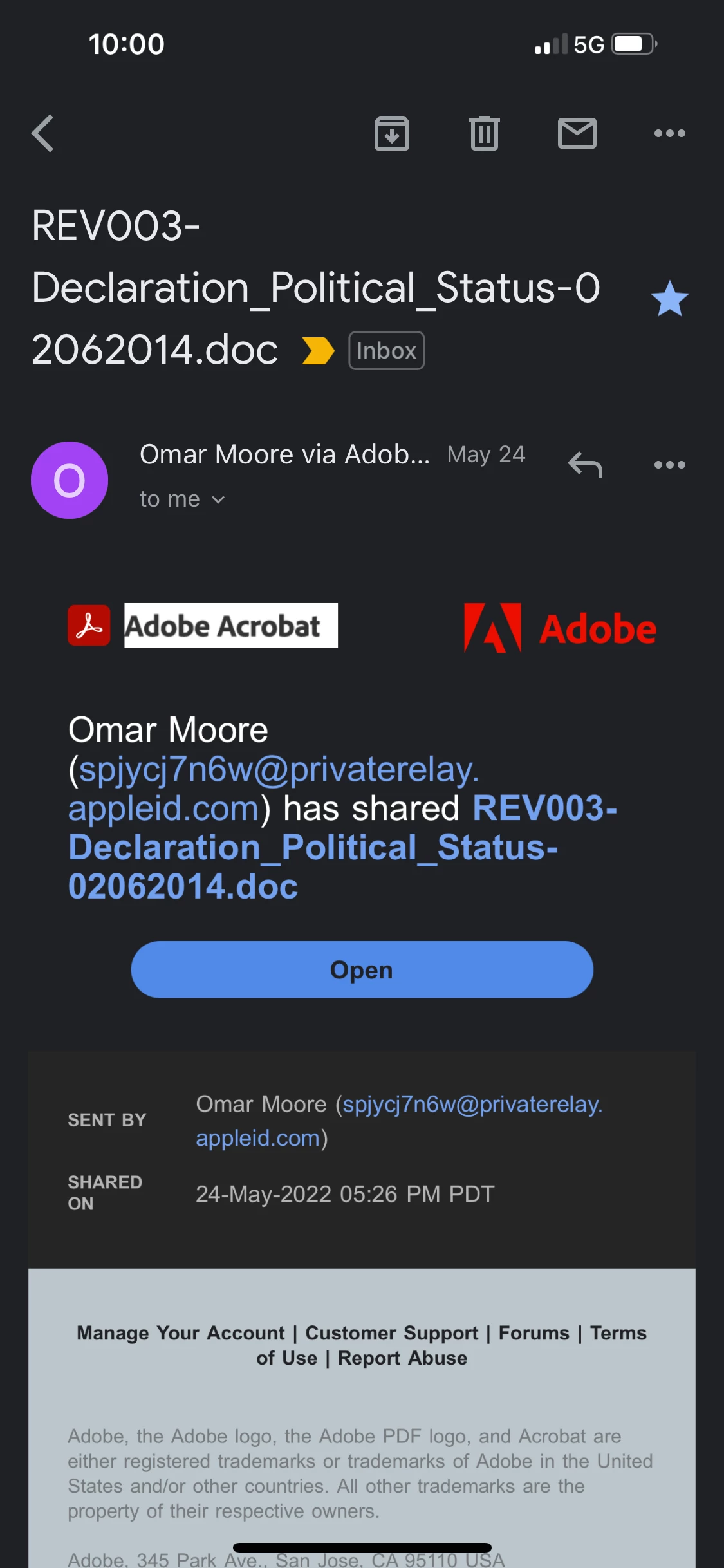Reply to Omar Moore's message
The width and height of the screenshot is (724, 1568).
584,465
